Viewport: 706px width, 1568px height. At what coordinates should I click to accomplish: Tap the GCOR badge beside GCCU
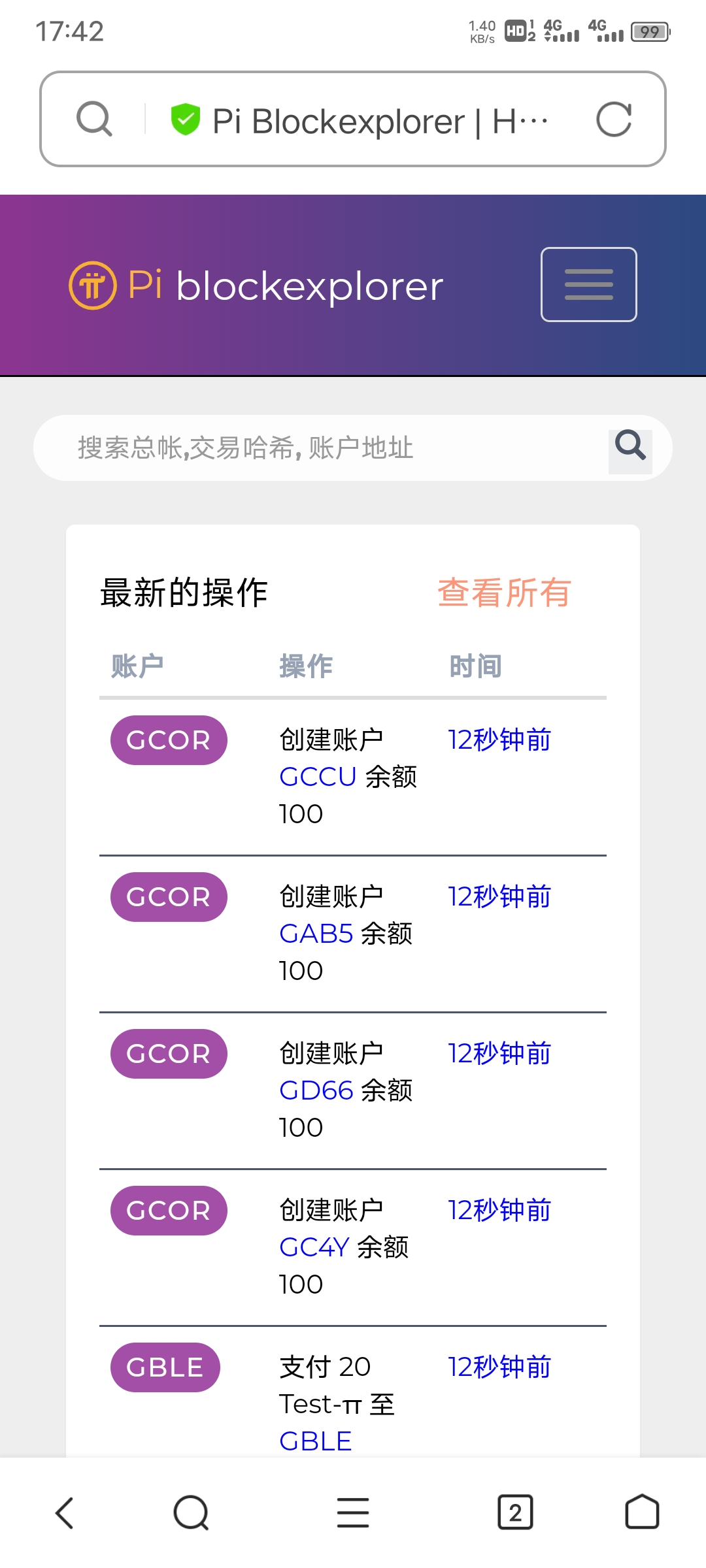tap(169, 740)
